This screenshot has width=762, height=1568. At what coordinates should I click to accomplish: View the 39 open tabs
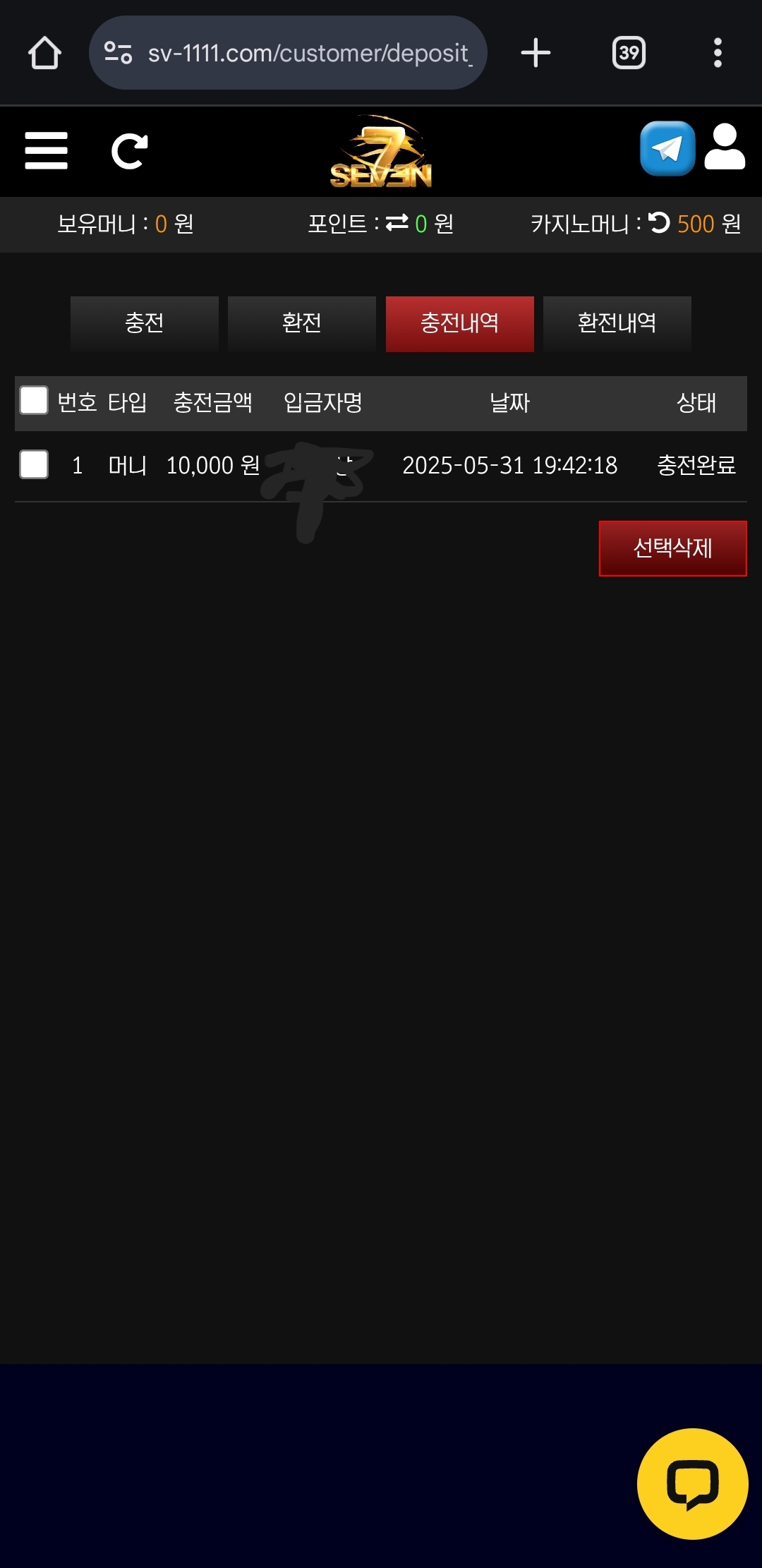629,53
